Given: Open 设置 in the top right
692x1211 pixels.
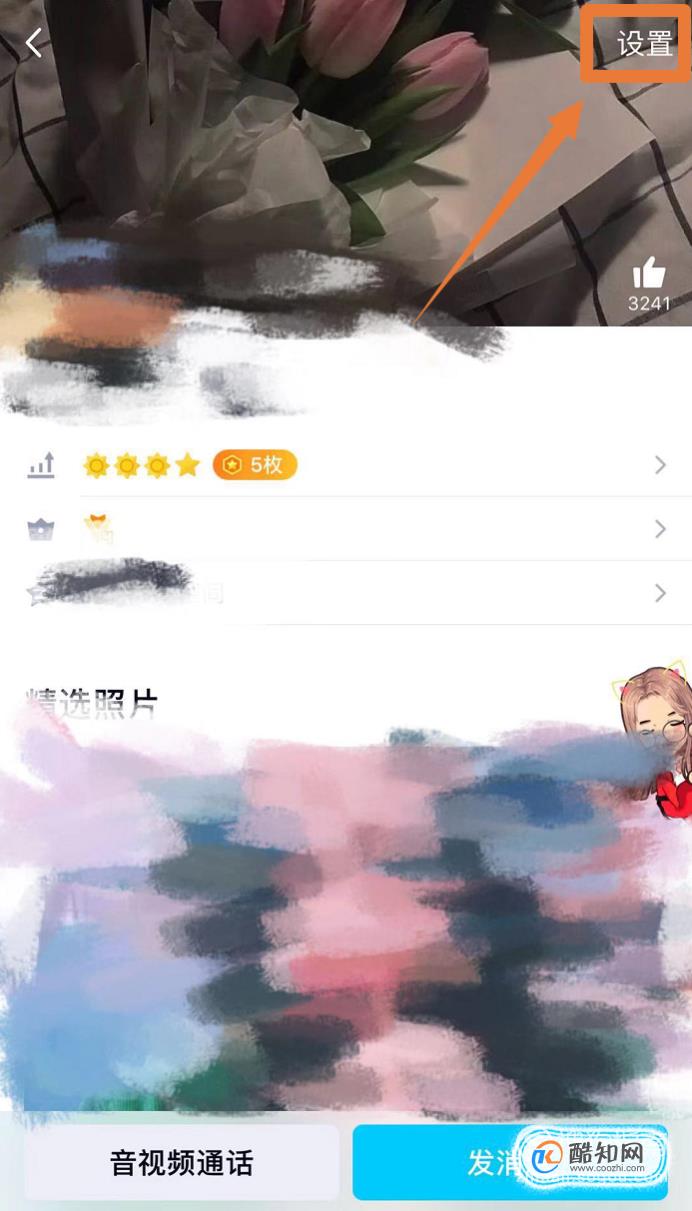Looking at the screenshot, I should coord(644,43).
